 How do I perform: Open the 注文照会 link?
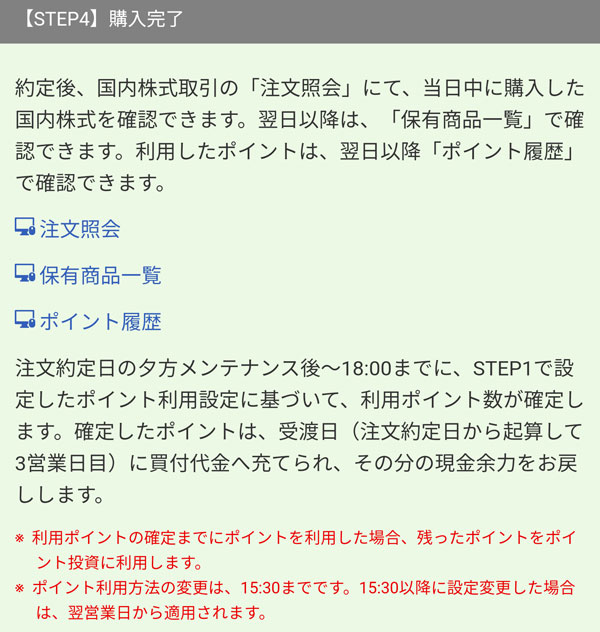80,229
